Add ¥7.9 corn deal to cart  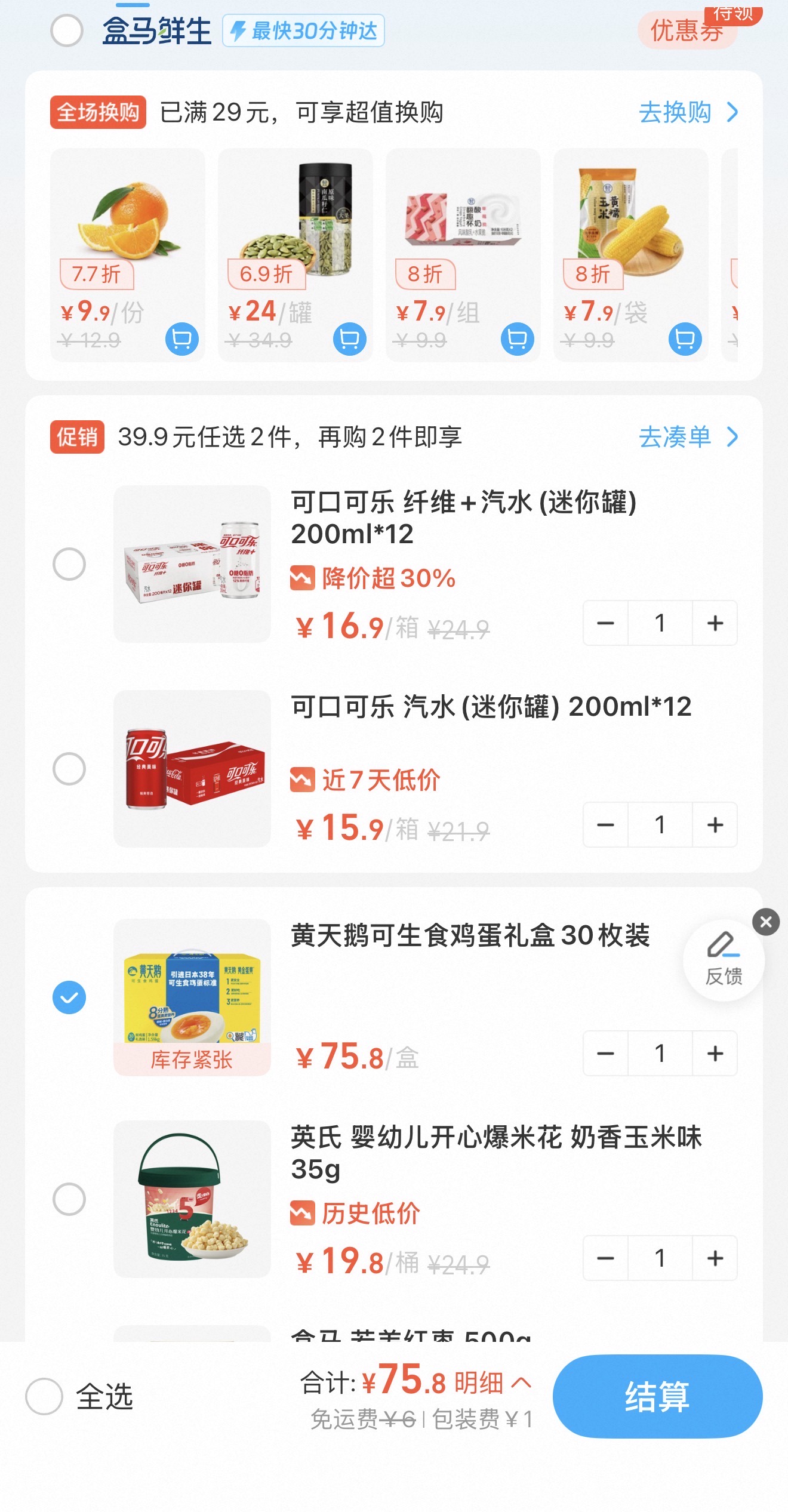pyautogui.click(x=685, y=339)
